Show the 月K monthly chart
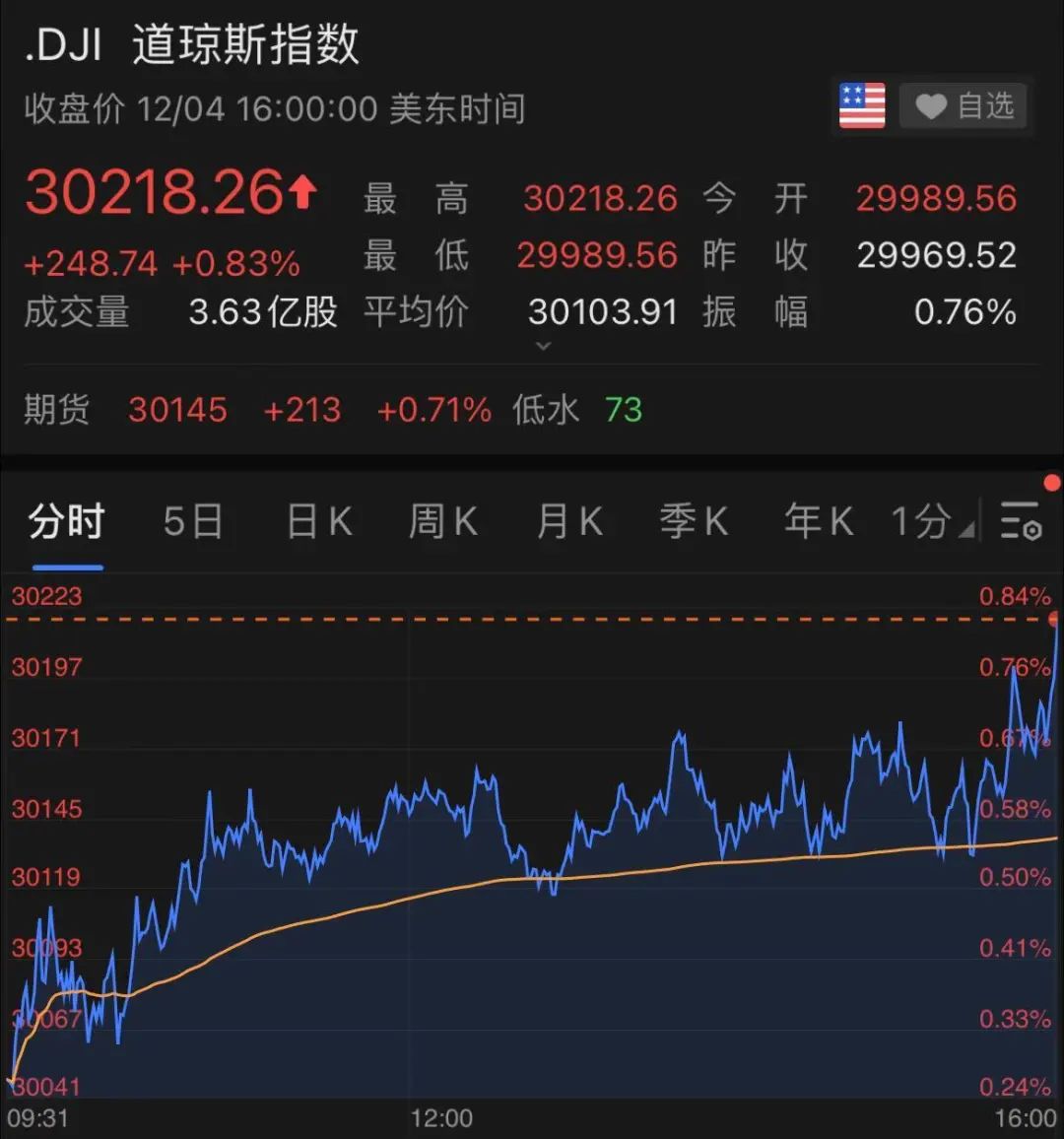The height and width of the screenshot is (1139, 1064). coord(569,521)
